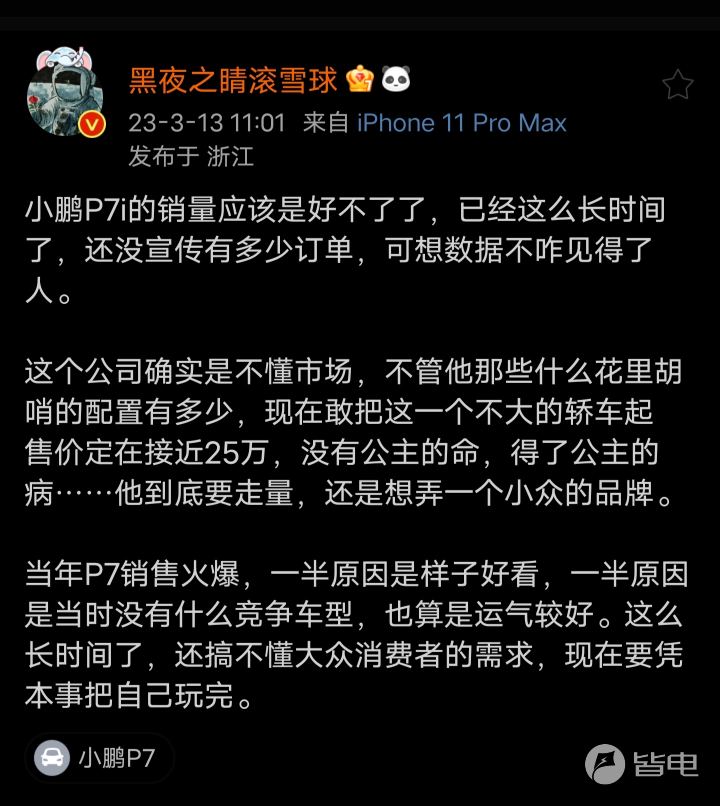The image size is (720, 806).
Task: Tap the username 黑夜之睛滚雪球
Action: [233, 80]
